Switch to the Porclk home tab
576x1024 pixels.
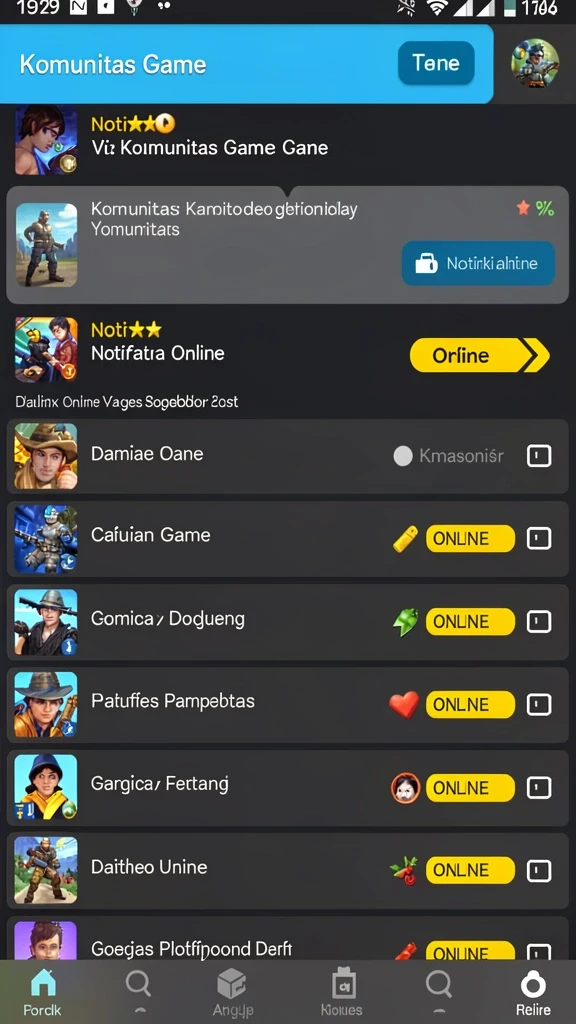point(42,992)
